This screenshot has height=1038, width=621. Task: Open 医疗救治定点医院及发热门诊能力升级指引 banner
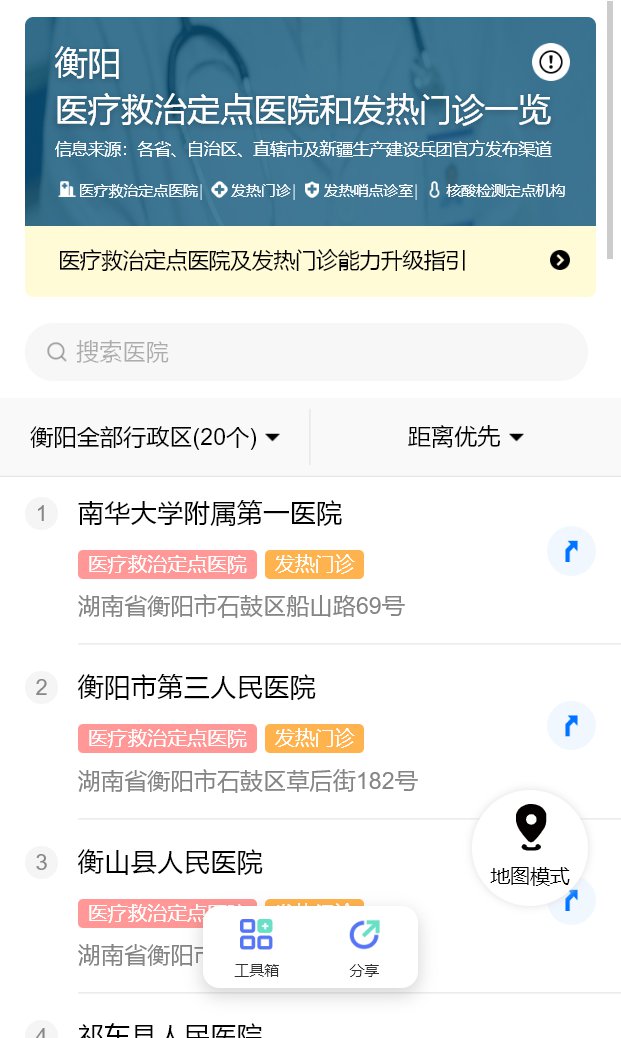310,261
